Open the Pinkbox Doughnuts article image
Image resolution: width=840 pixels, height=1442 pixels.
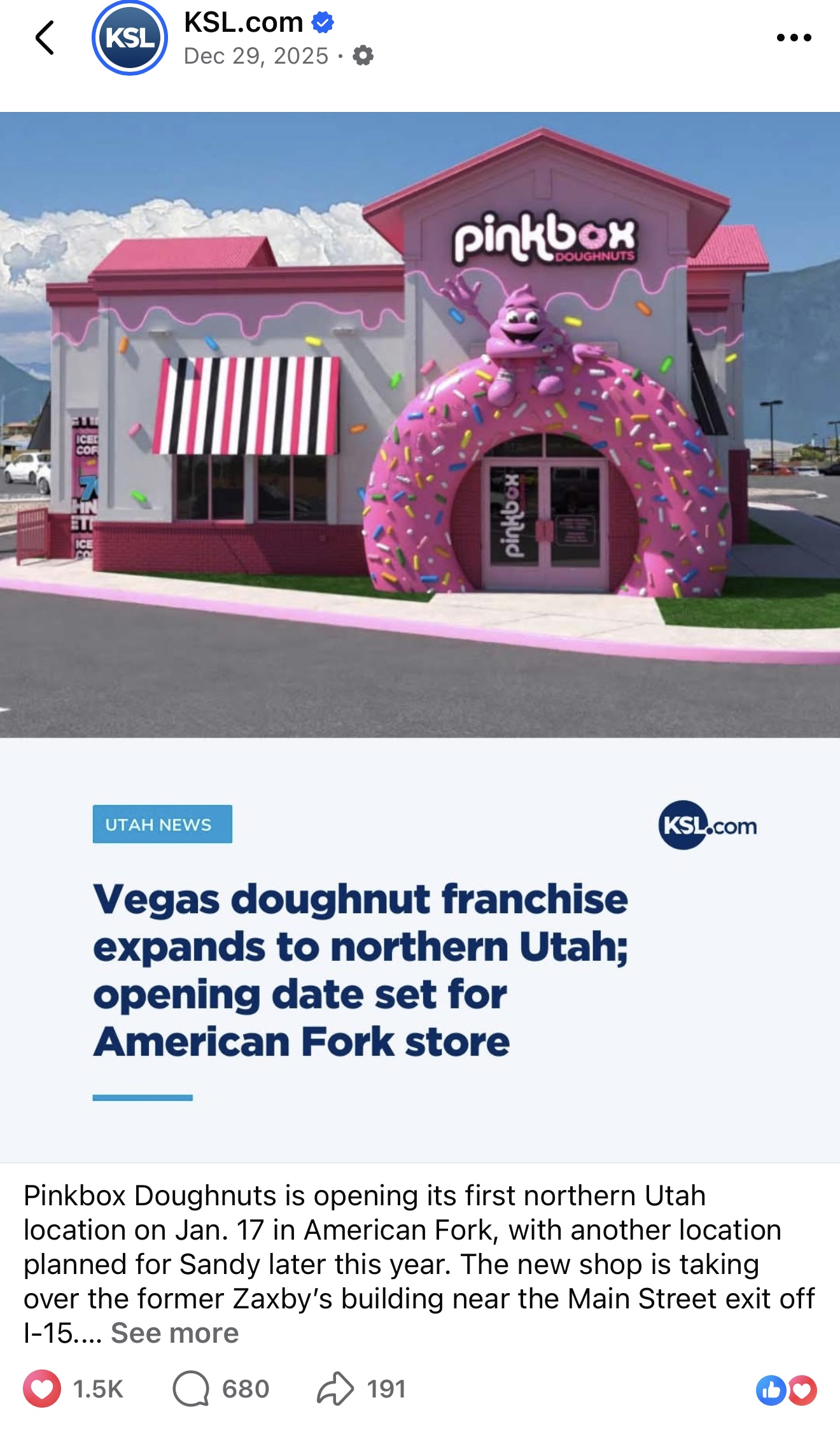[420, 424]
